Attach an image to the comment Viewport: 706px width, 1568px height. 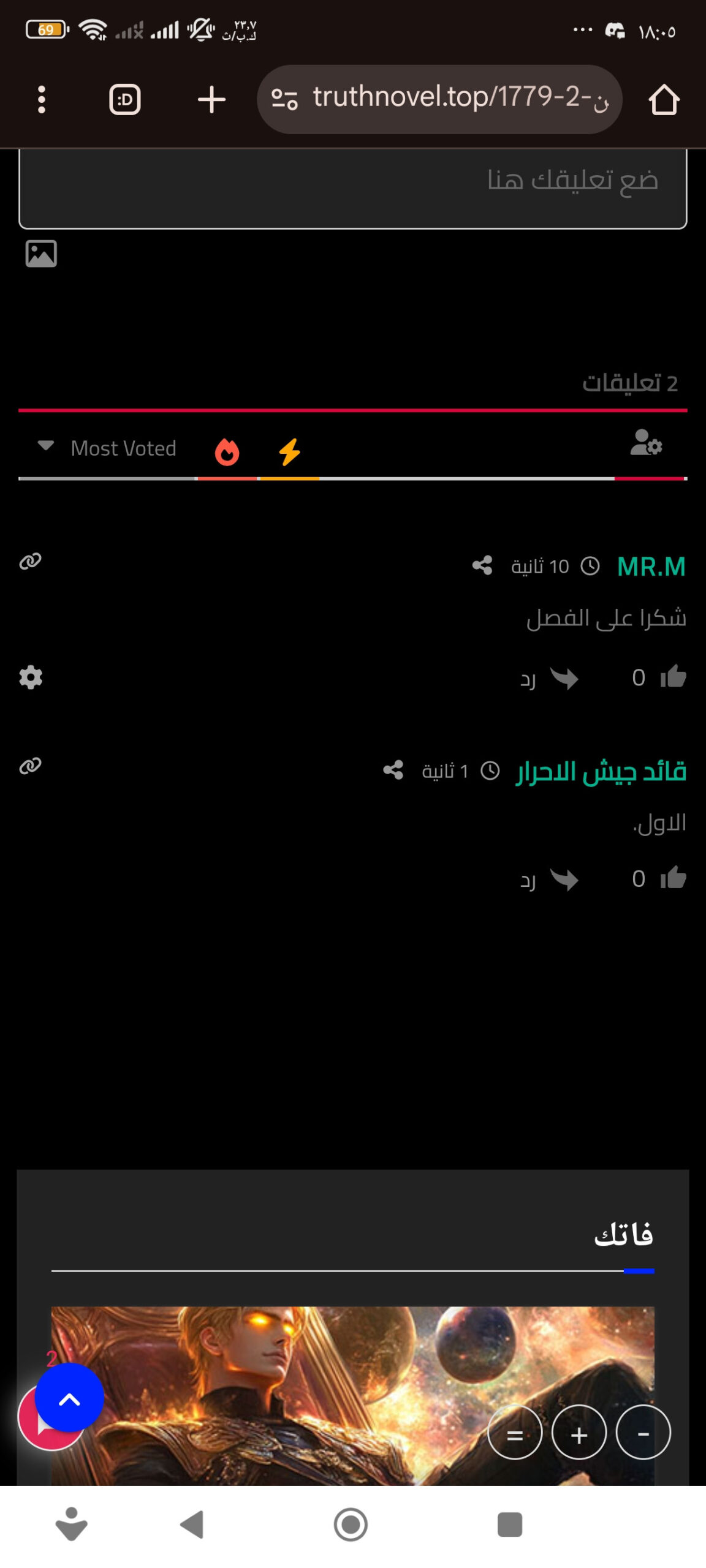(41, 254)
